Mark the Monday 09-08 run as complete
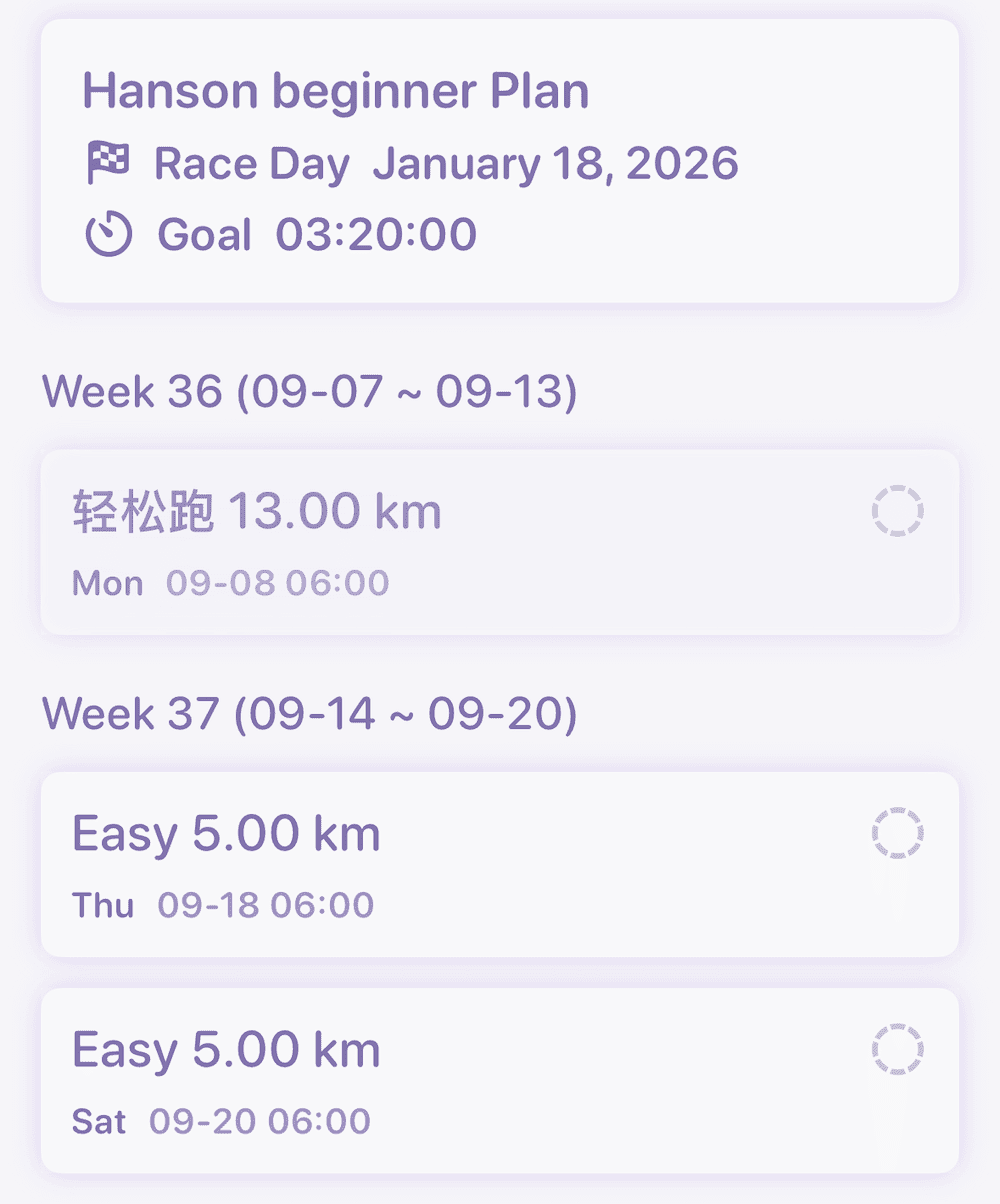Screen dimensions: 1000x1204 pos(897,512)
